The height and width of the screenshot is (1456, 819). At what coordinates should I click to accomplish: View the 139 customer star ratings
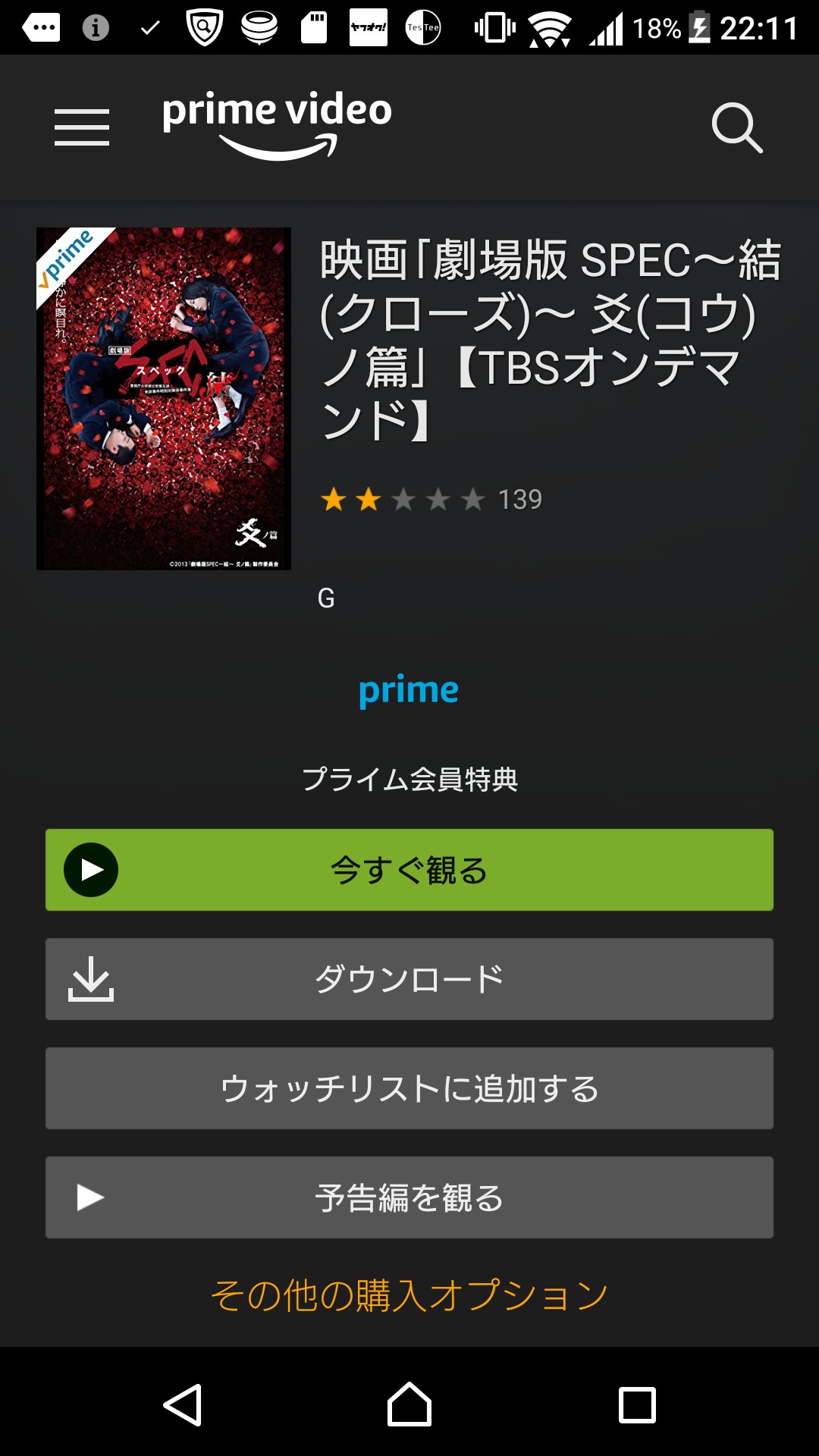431,500
